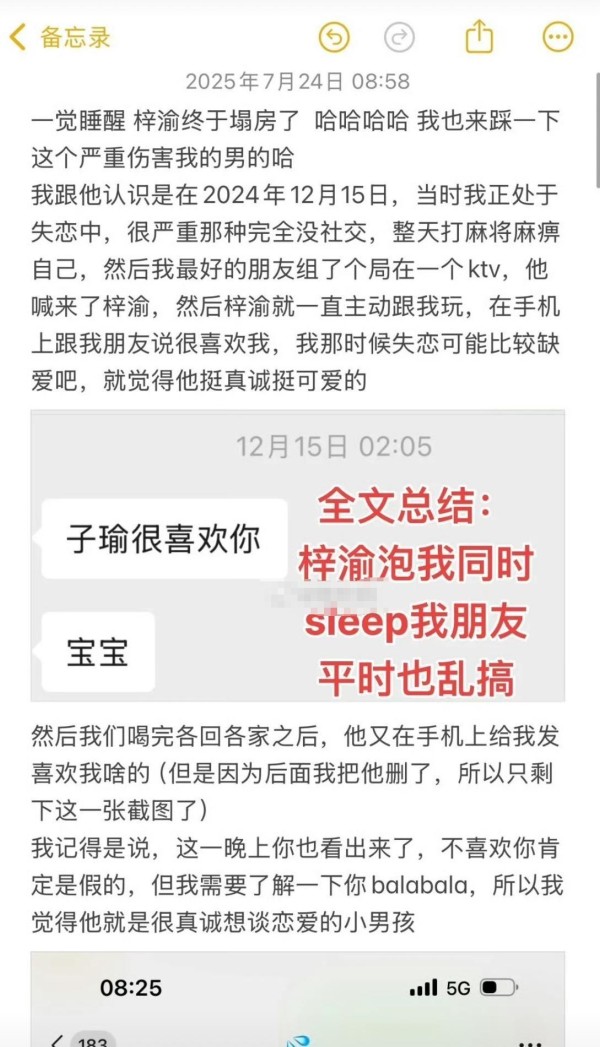The height and width of the screenshot is (1047, 600).
Task: Open the 12月15日 chat screenshot image
Action: point(298,556)
